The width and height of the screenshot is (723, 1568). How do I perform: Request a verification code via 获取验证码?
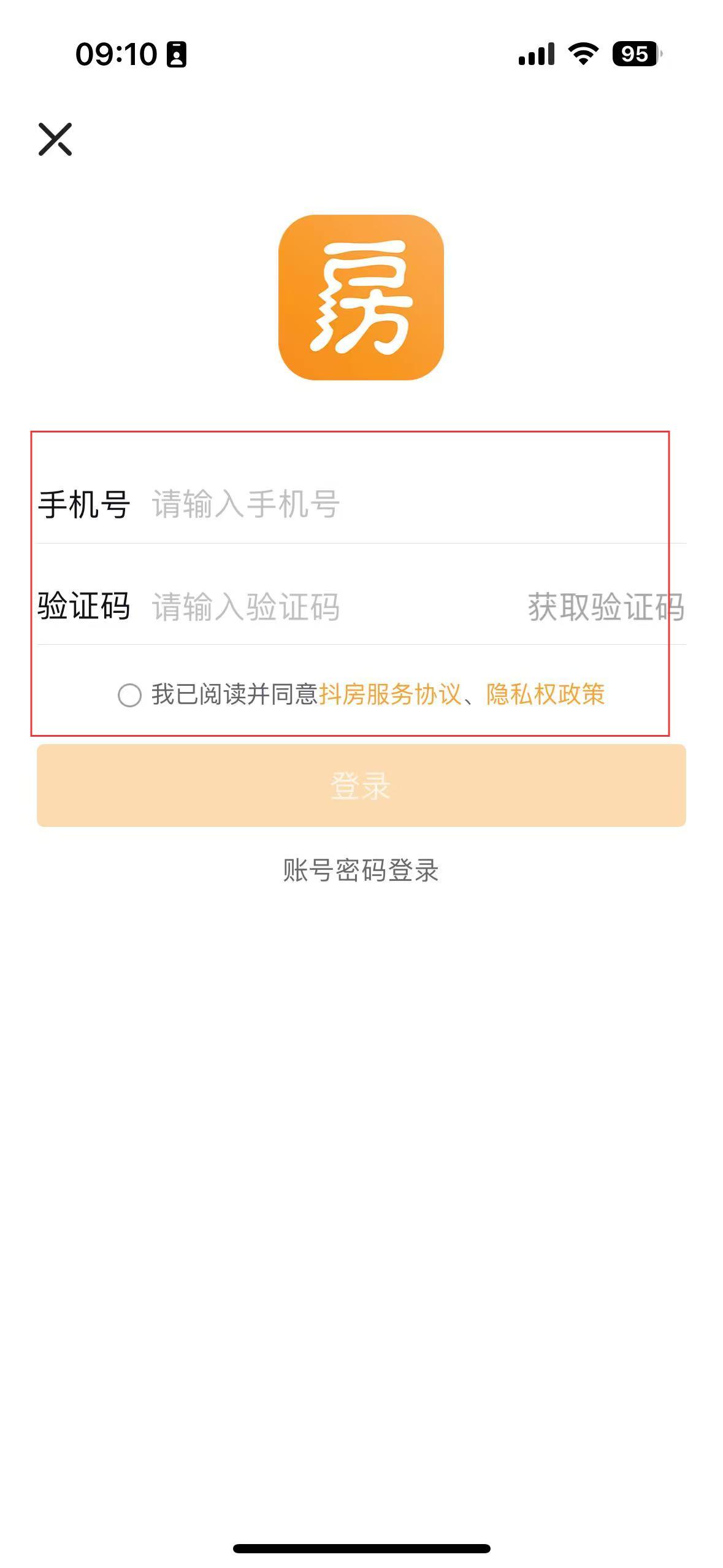point(605,607)
